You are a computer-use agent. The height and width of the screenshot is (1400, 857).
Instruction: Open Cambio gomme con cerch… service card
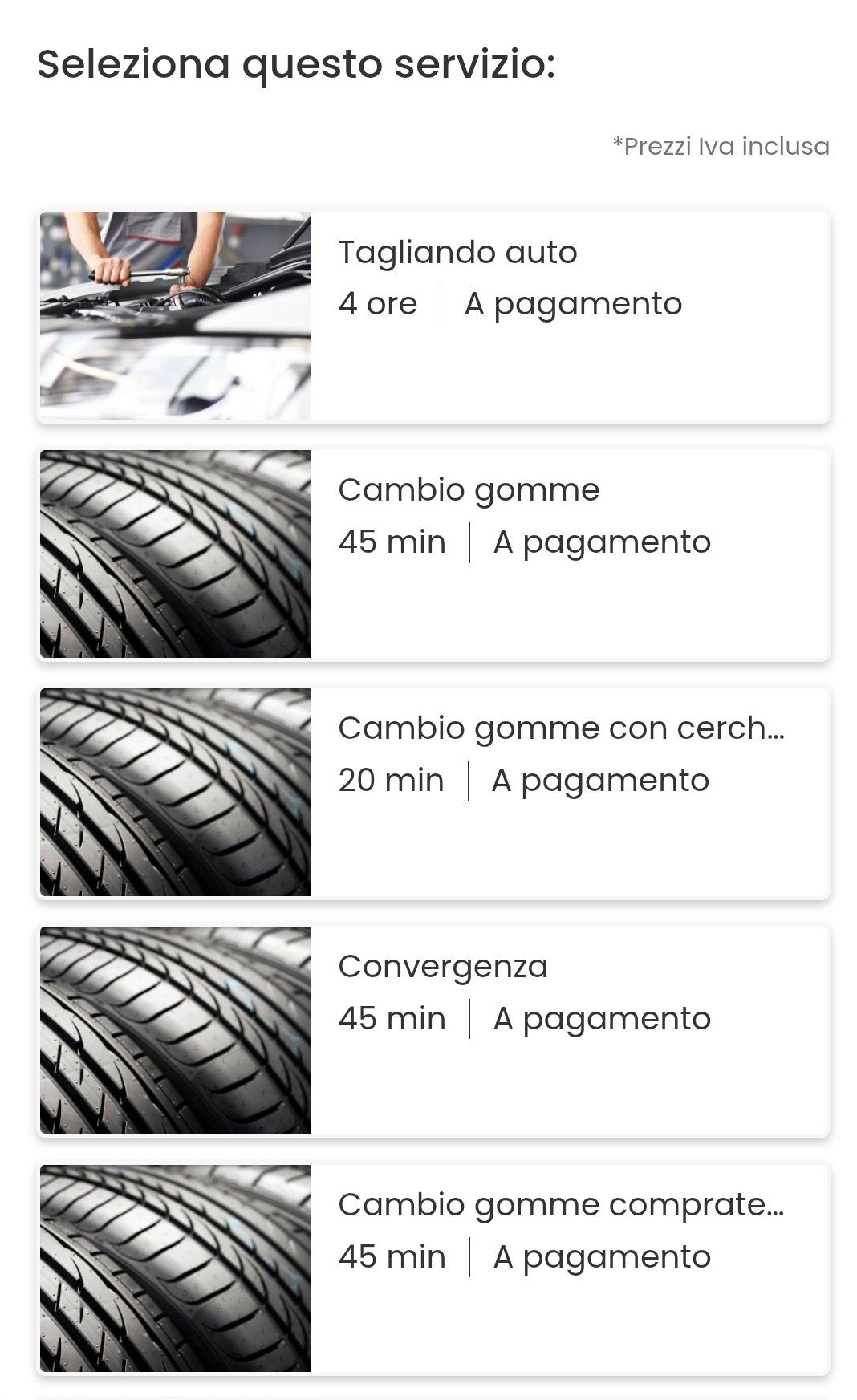tap(433, 793)
